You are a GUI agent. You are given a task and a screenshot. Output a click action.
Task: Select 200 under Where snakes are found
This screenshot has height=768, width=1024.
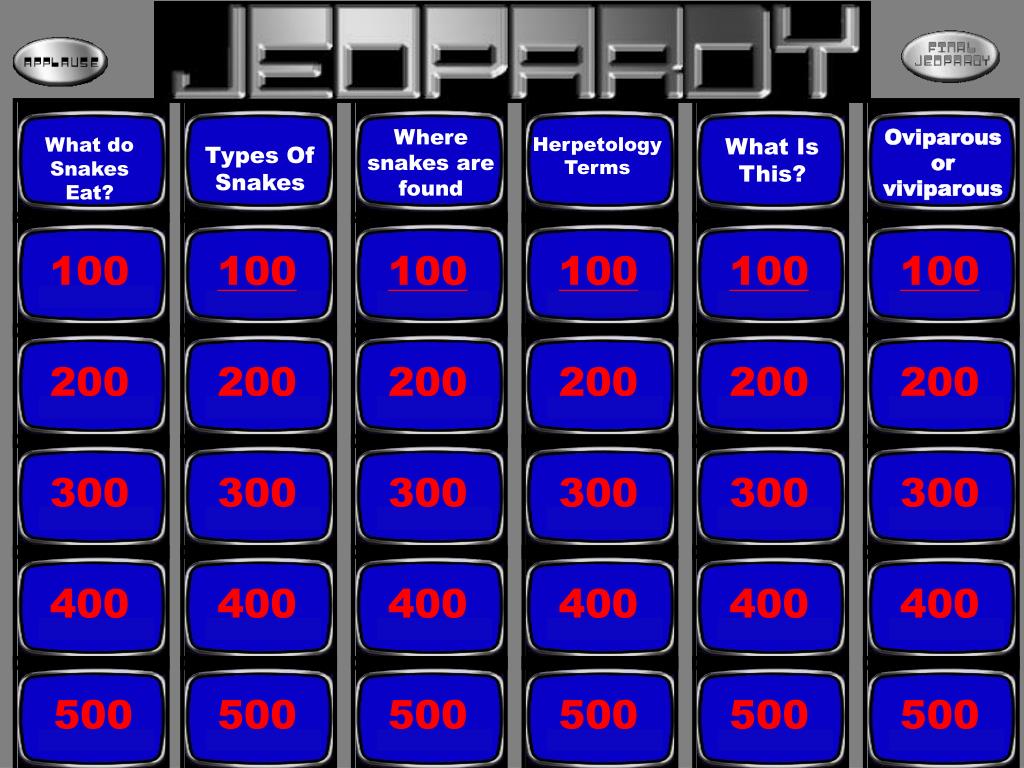pos(428,382)
